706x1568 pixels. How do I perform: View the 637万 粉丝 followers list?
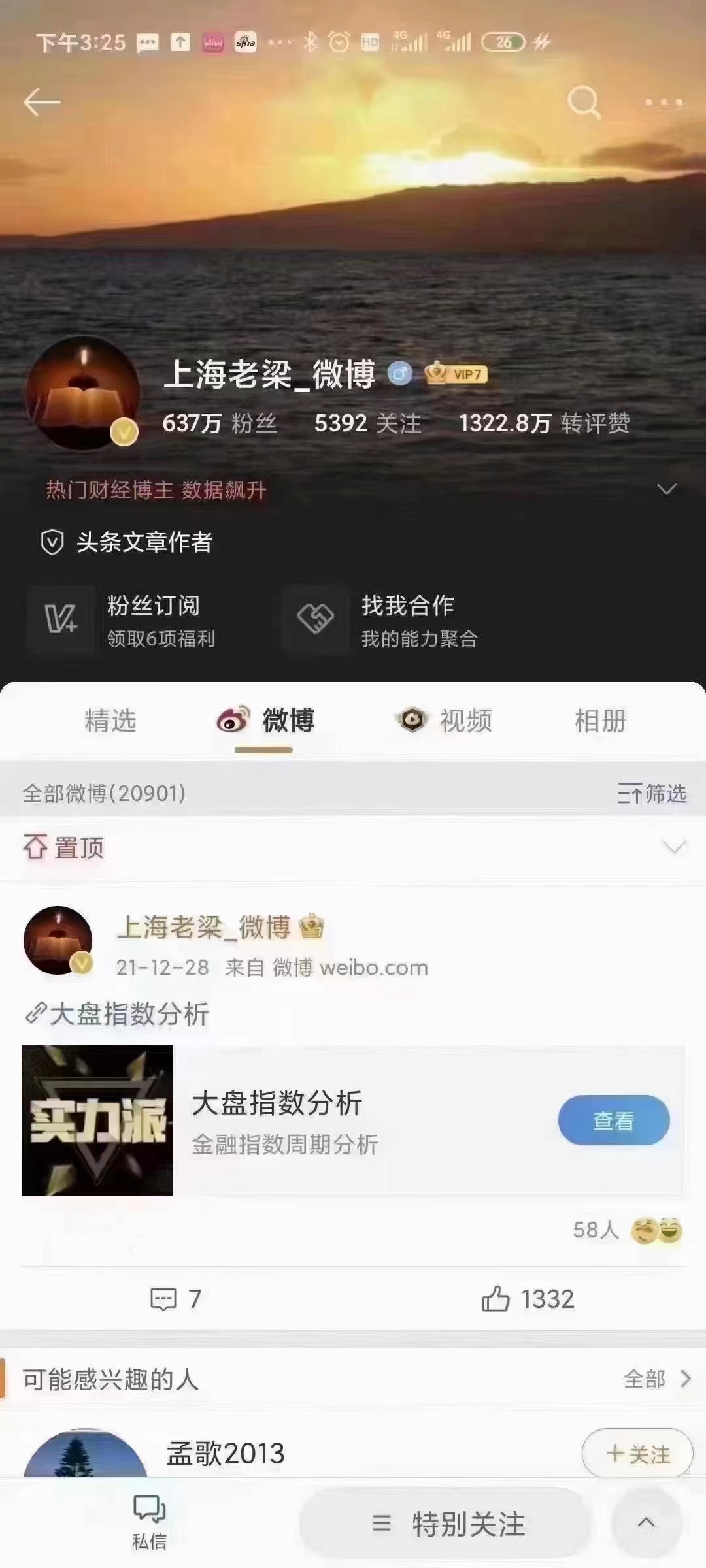pos(220,423)
